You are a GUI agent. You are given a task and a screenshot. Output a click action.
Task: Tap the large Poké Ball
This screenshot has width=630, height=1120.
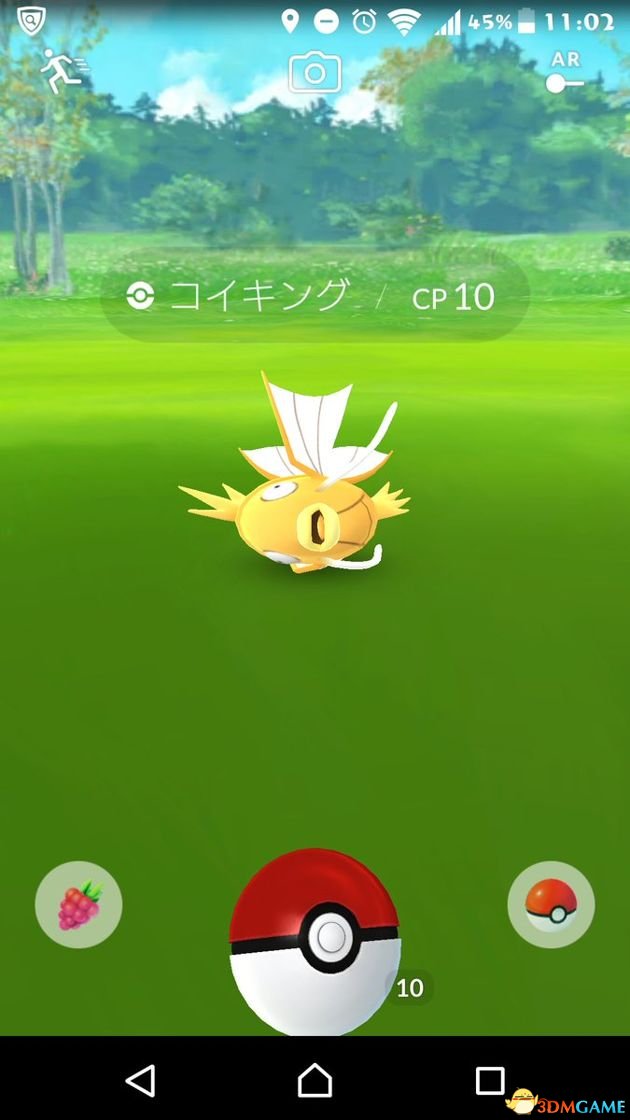click(x=315, y=940)
